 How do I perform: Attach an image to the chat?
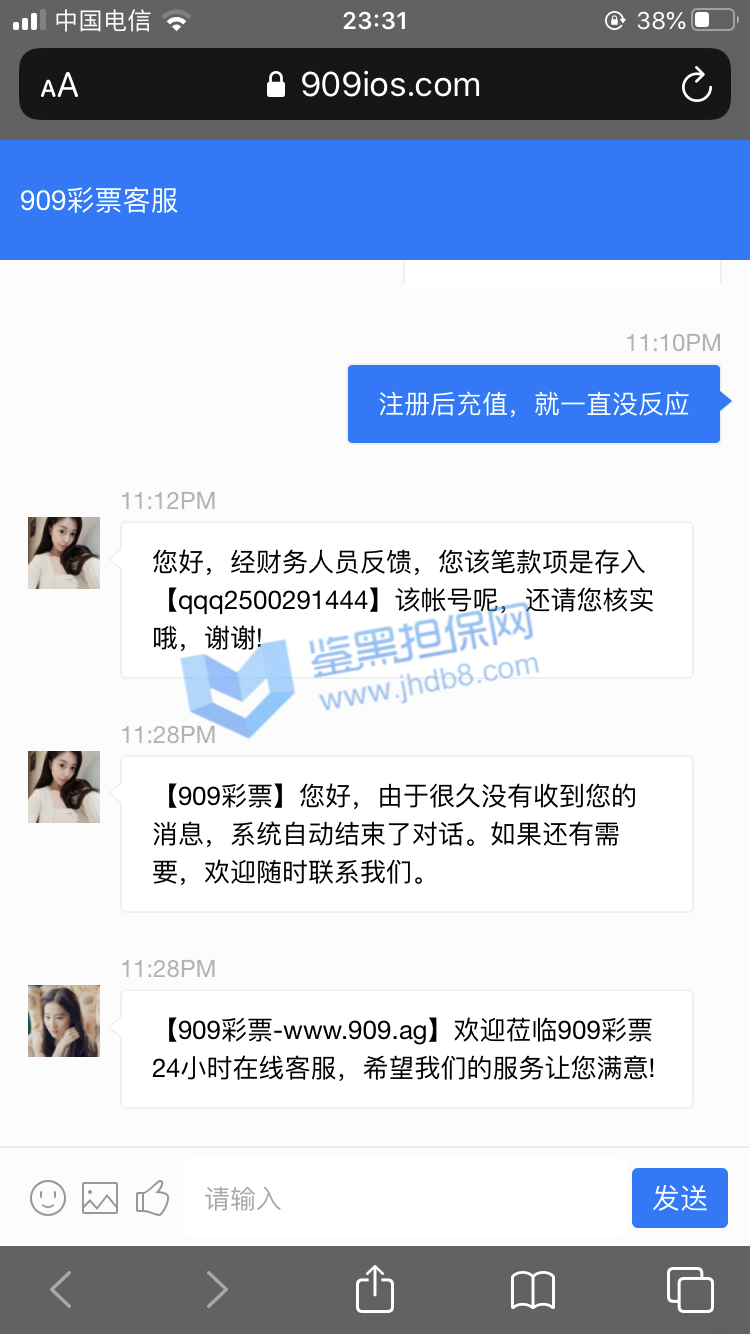[100, 1197]
